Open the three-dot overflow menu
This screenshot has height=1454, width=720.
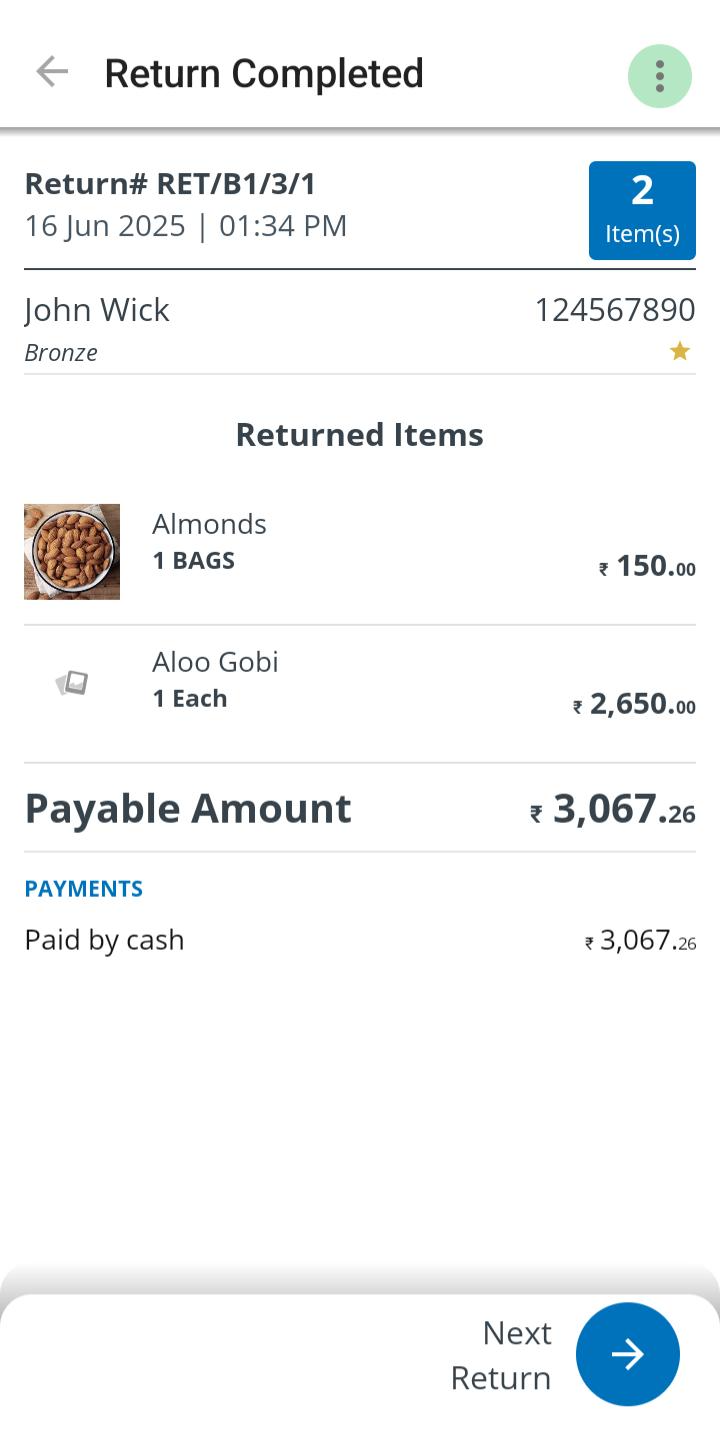click(x=659, y=76)
